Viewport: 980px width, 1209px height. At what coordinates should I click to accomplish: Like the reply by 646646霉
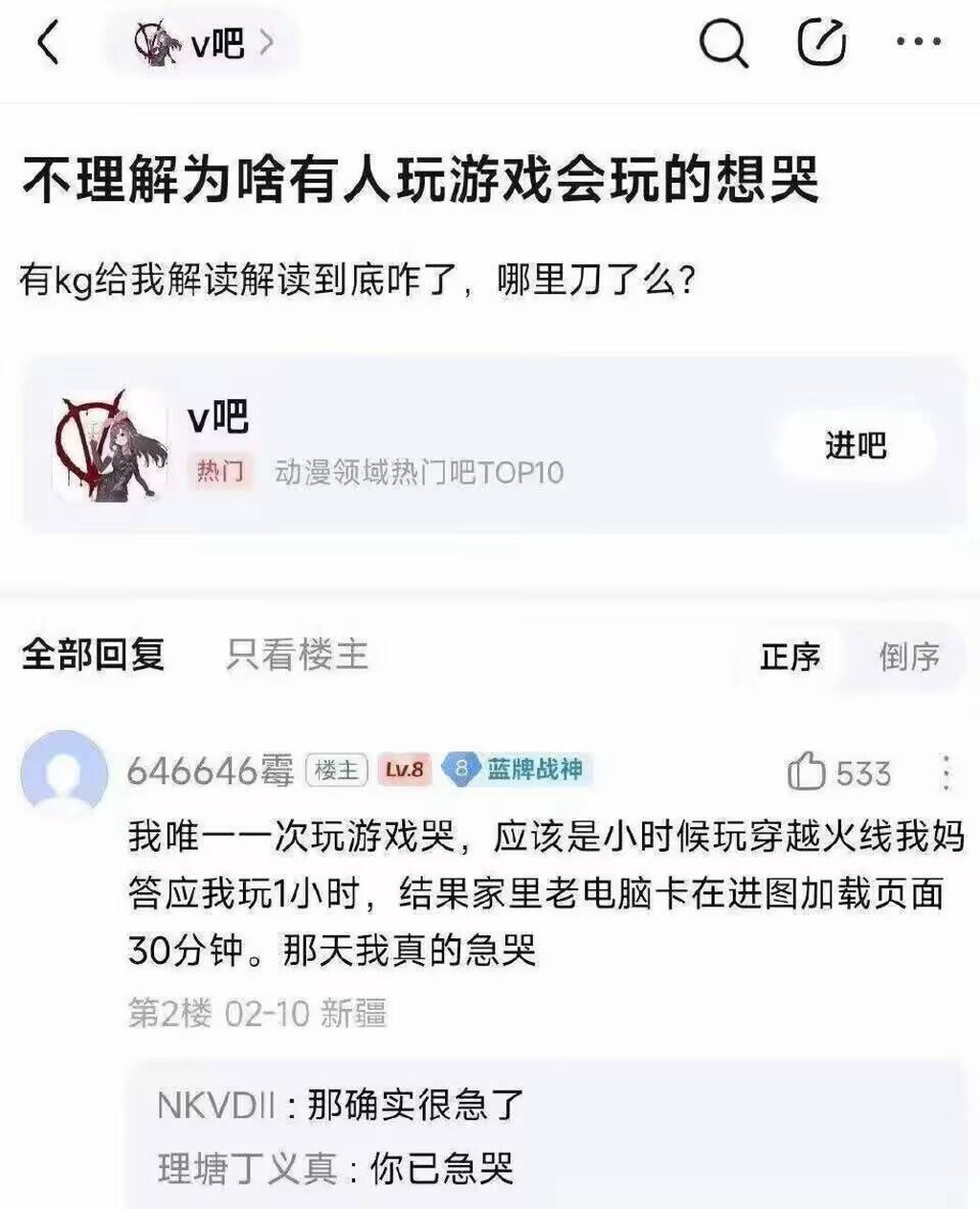806,772
